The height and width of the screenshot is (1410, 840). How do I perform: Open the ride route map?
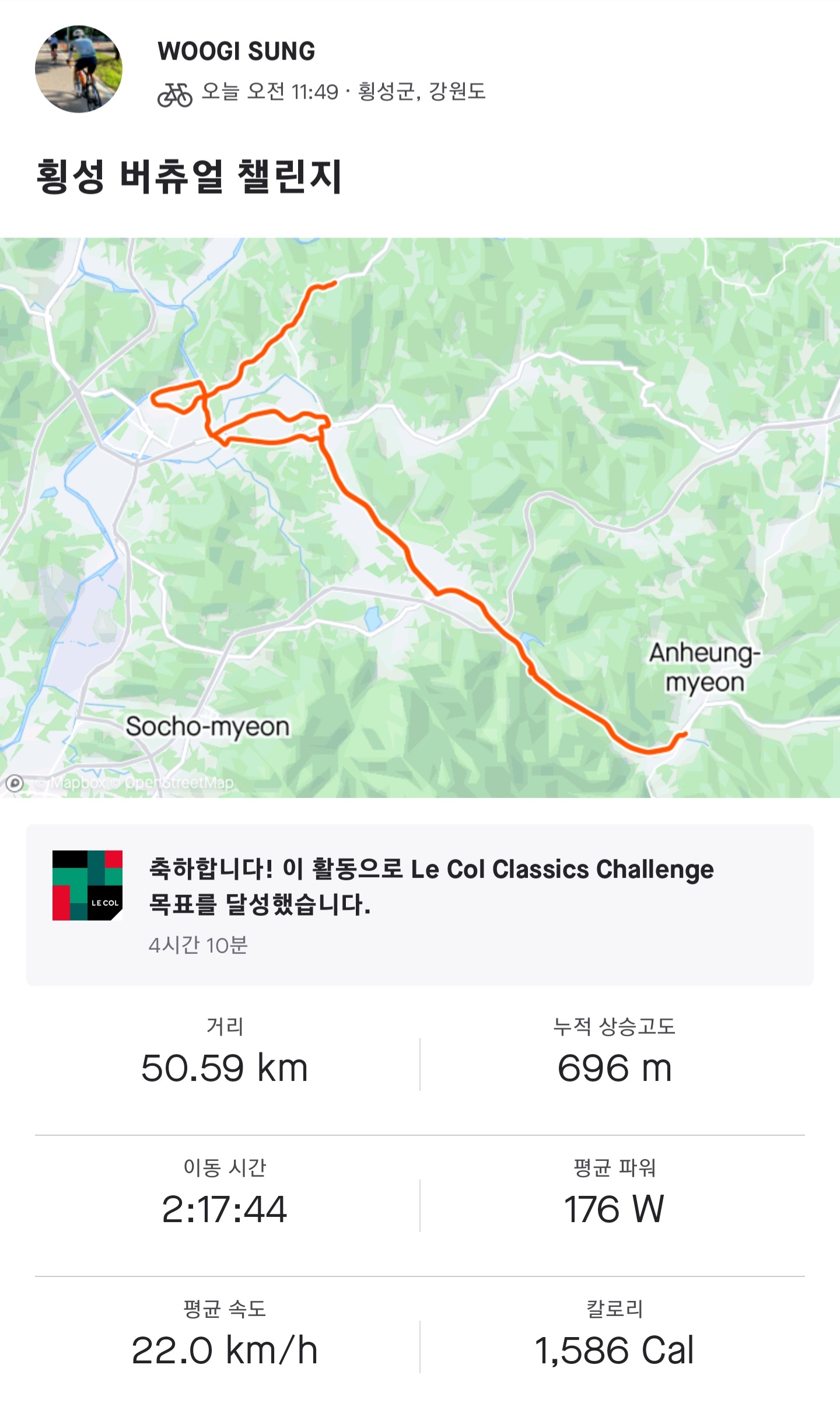(420, 517)
